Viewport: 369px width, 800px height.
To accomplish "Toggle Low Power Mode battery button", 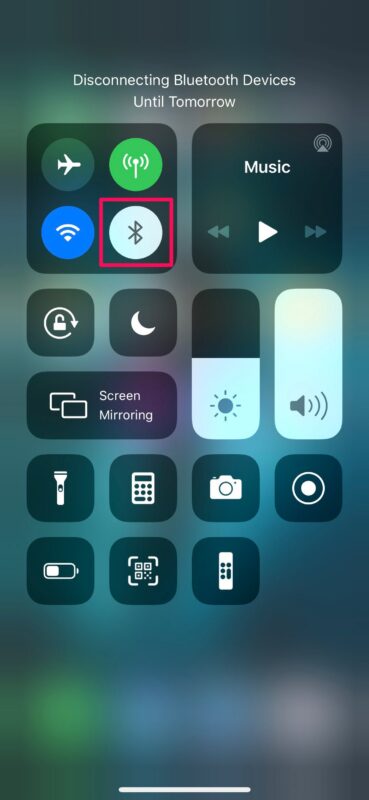I will coord(60,571).
